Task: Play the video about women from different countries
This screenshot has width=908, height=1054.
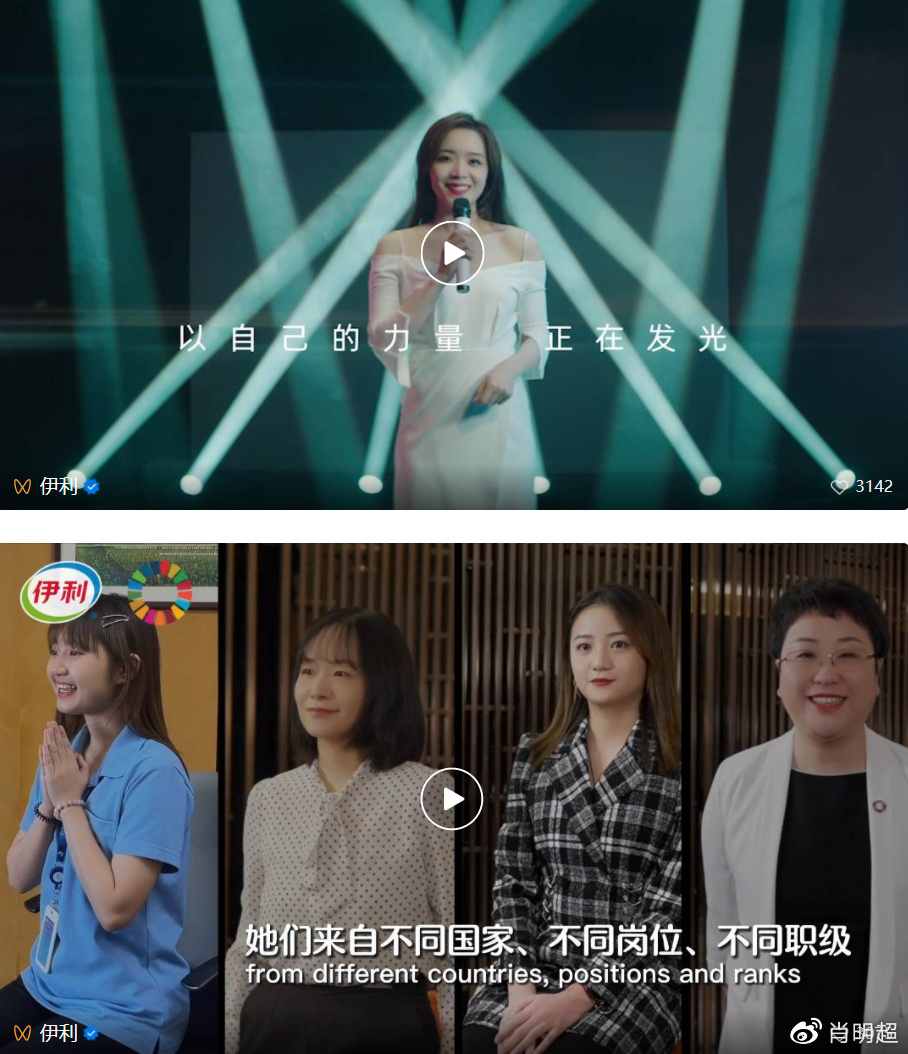Action: [x=452, y=798]
